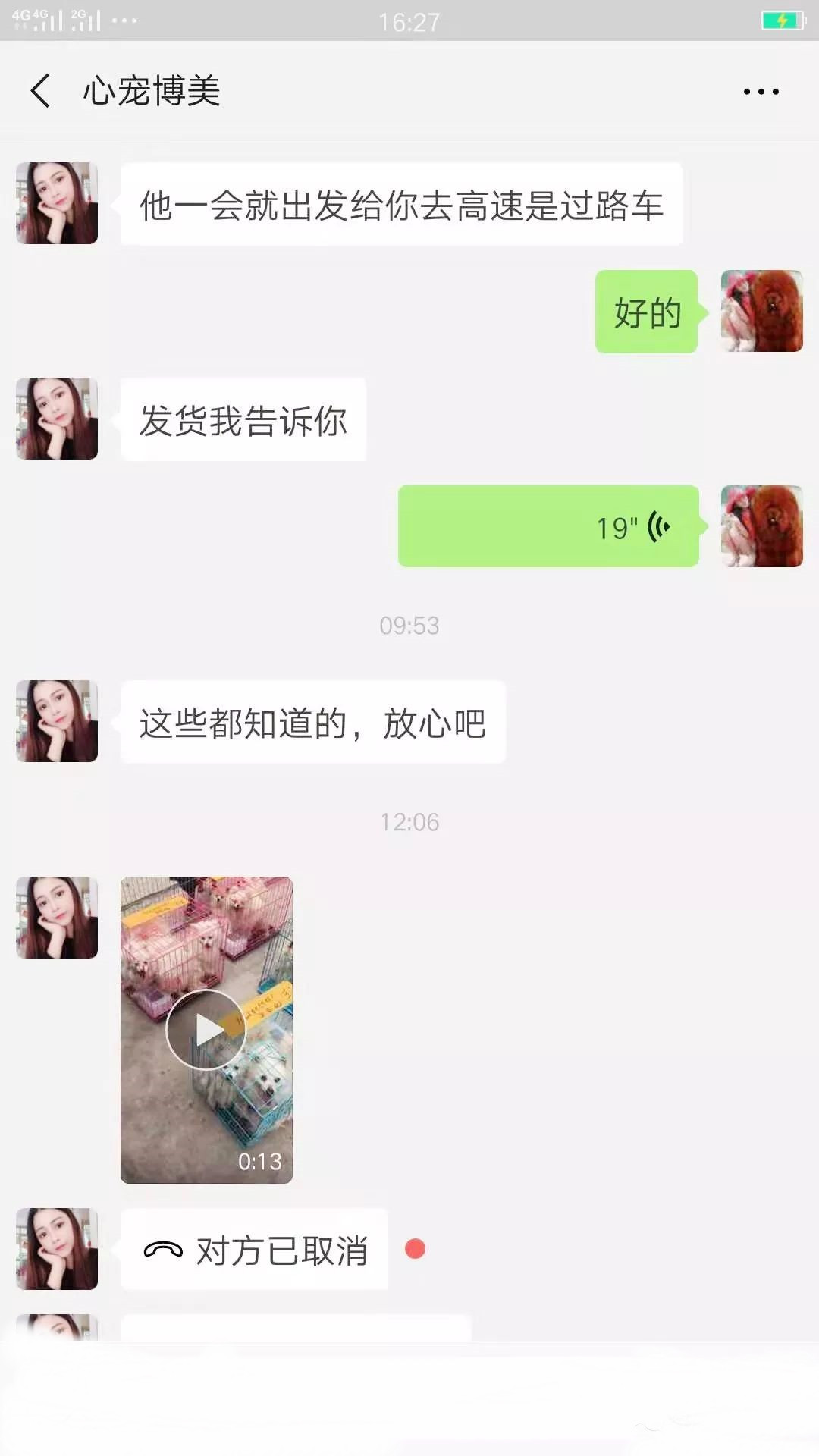819x1456 pixels.
Task: Select the message 这些都知道的，放心吧
Action: pyautogui.click(x=312, y=722)
